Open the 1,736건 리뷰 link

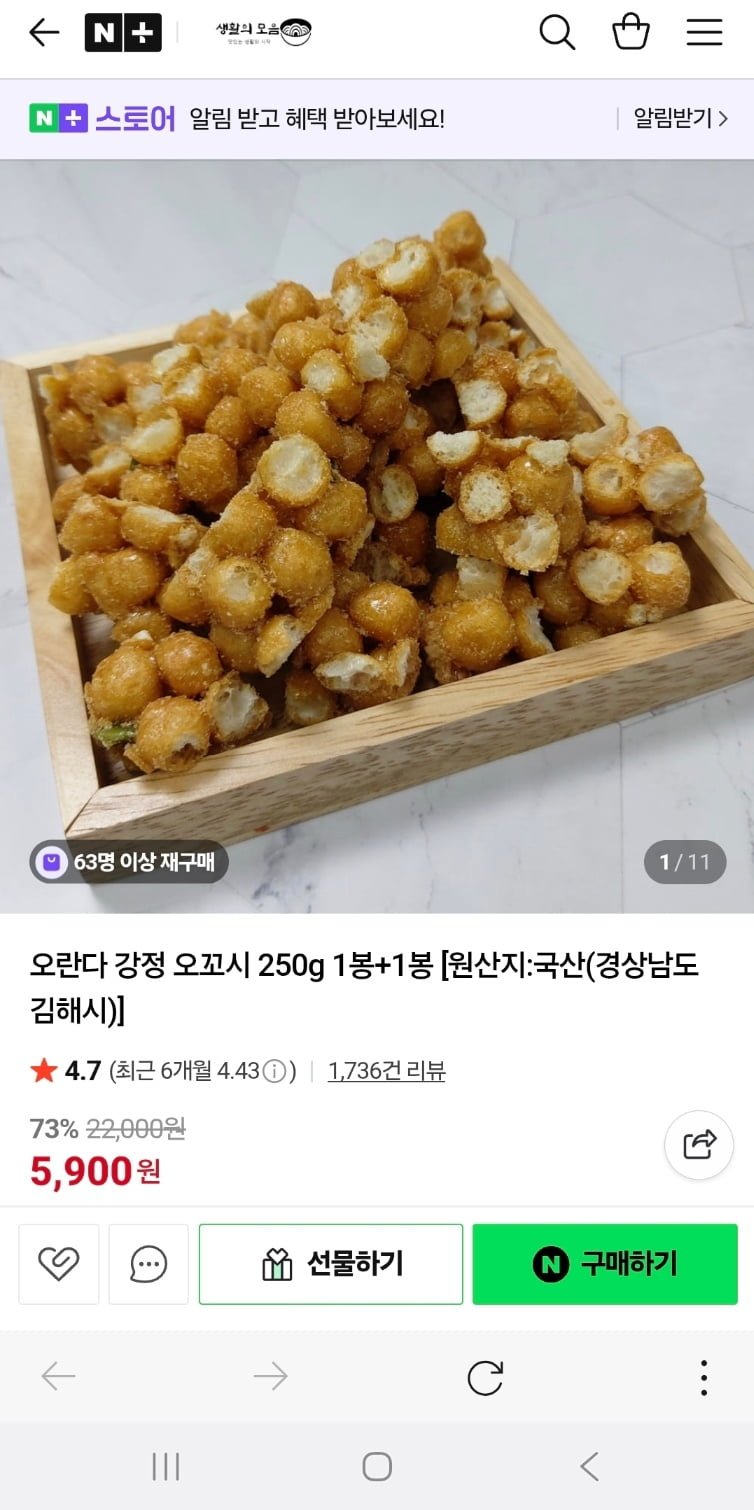click(387, 1071)
